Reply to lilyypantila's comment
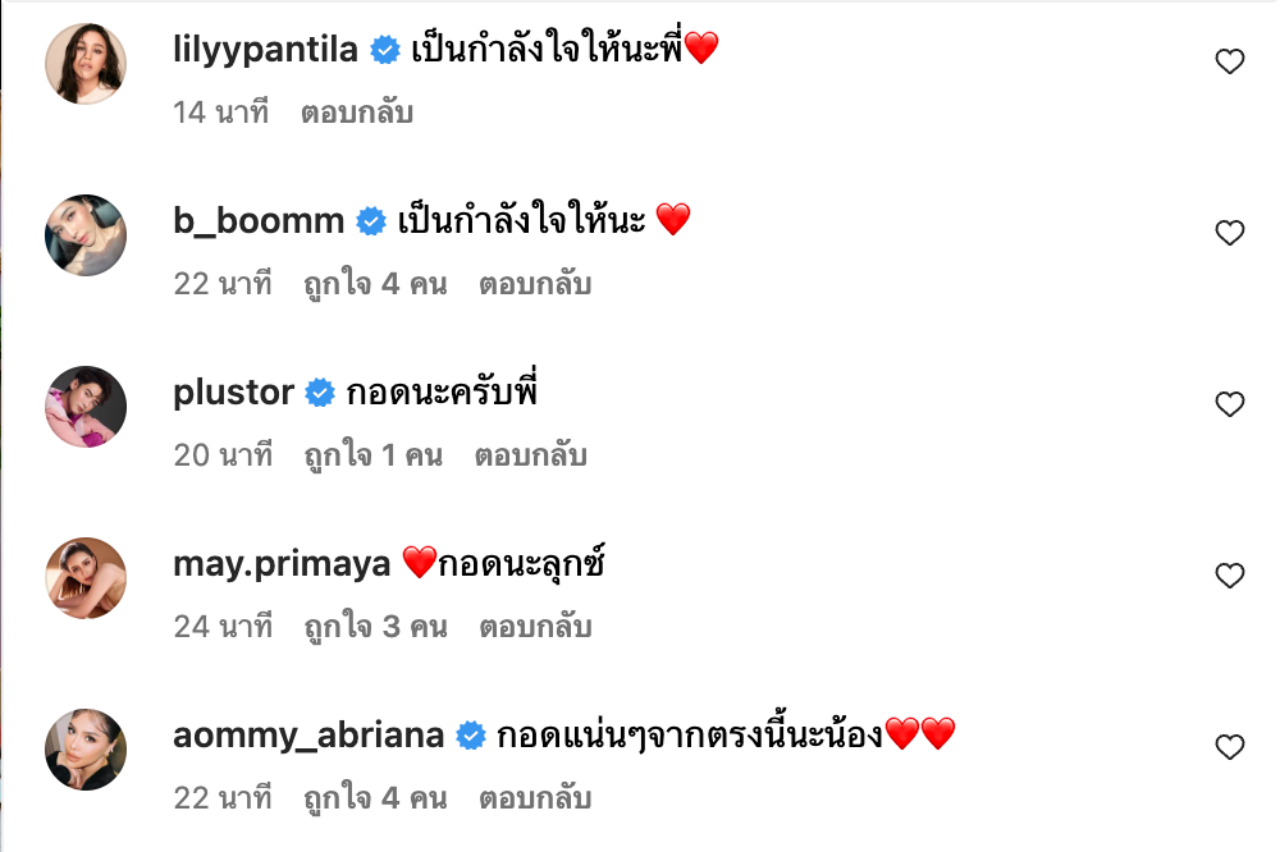Screen dimensions: 1280x852 tap(357, 113)
